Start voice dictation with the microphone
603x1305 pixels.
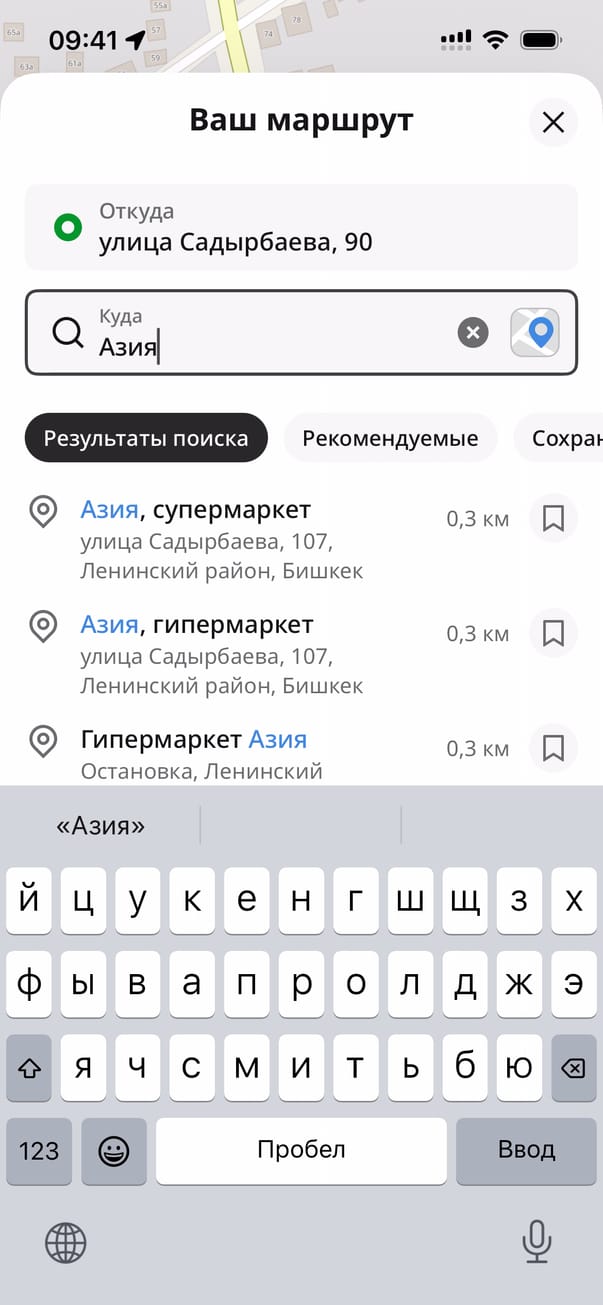(x=537, y=1243)
